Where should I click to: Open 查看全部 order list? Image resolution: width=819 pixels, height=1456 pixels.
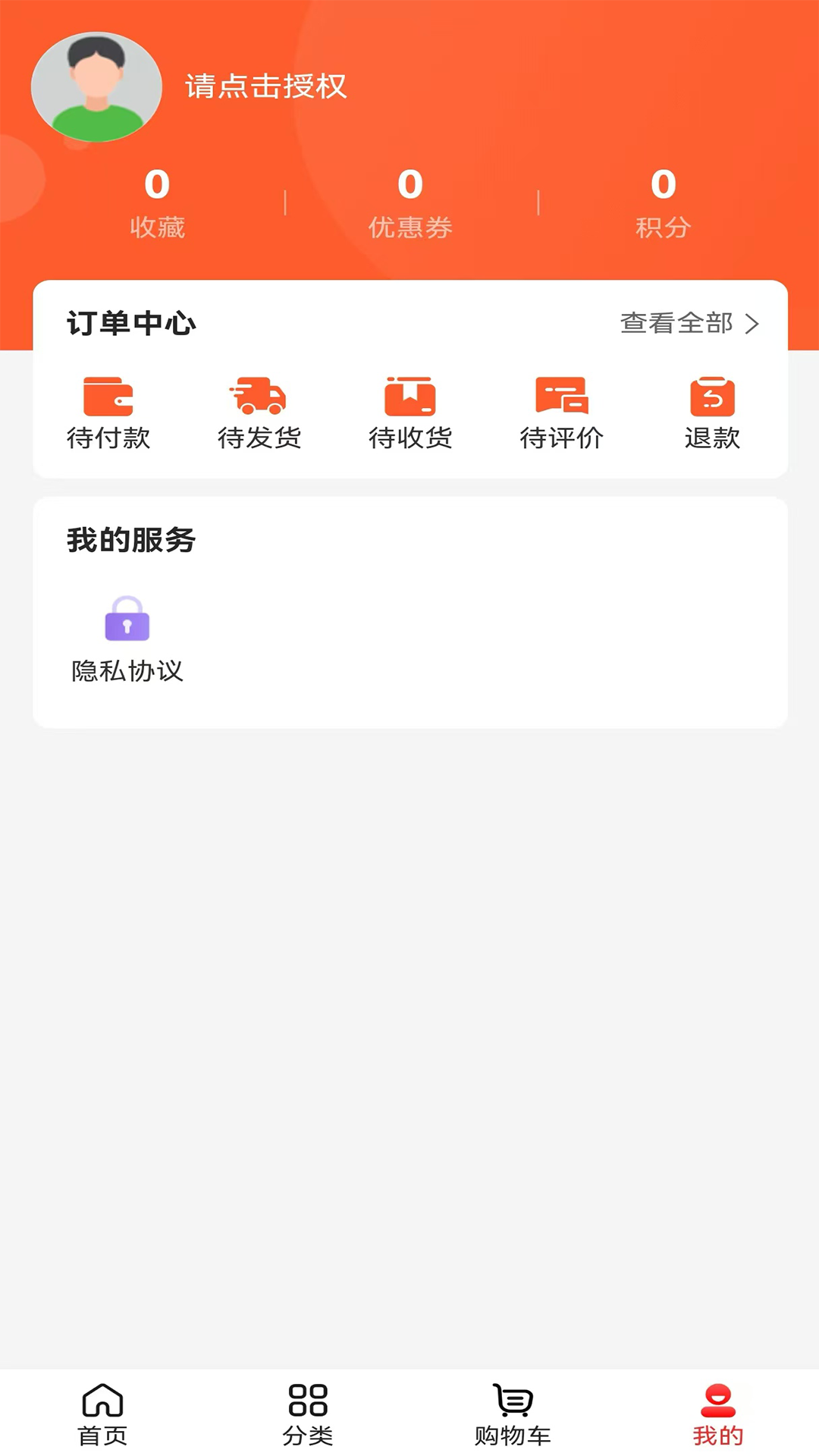click(676, 323)
